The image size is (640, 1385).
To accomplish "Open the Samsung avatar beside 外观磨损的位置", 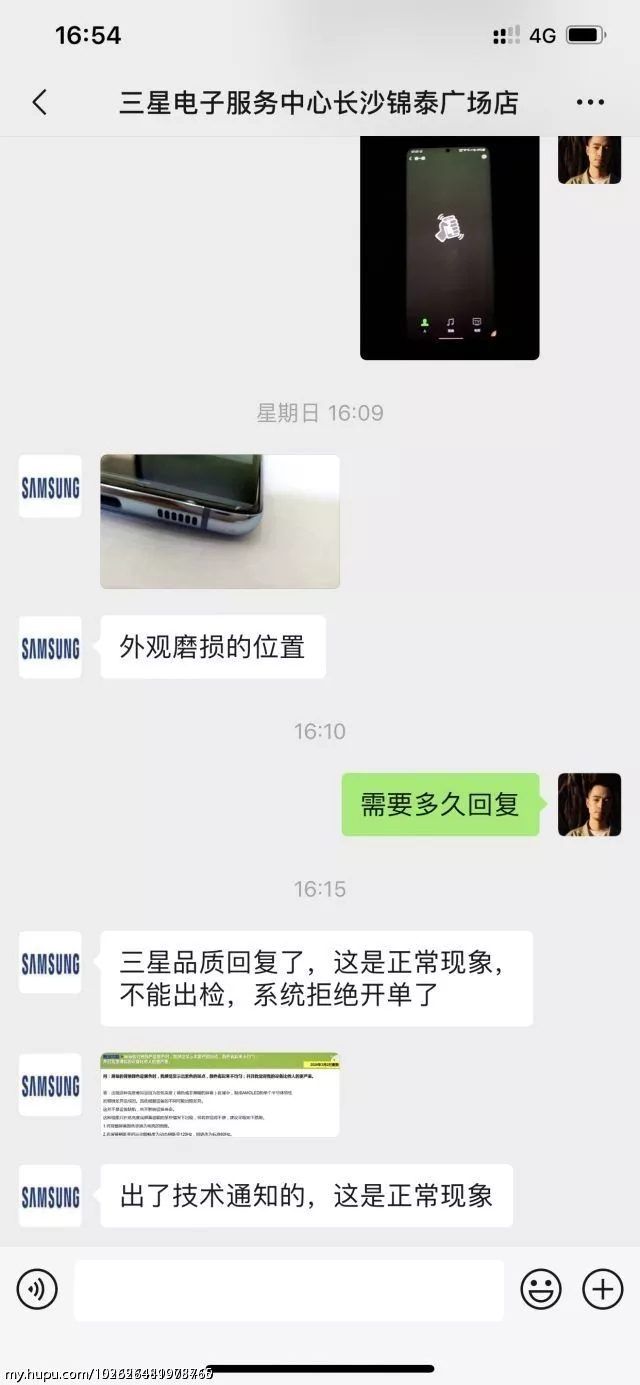I will pos(50,647).
